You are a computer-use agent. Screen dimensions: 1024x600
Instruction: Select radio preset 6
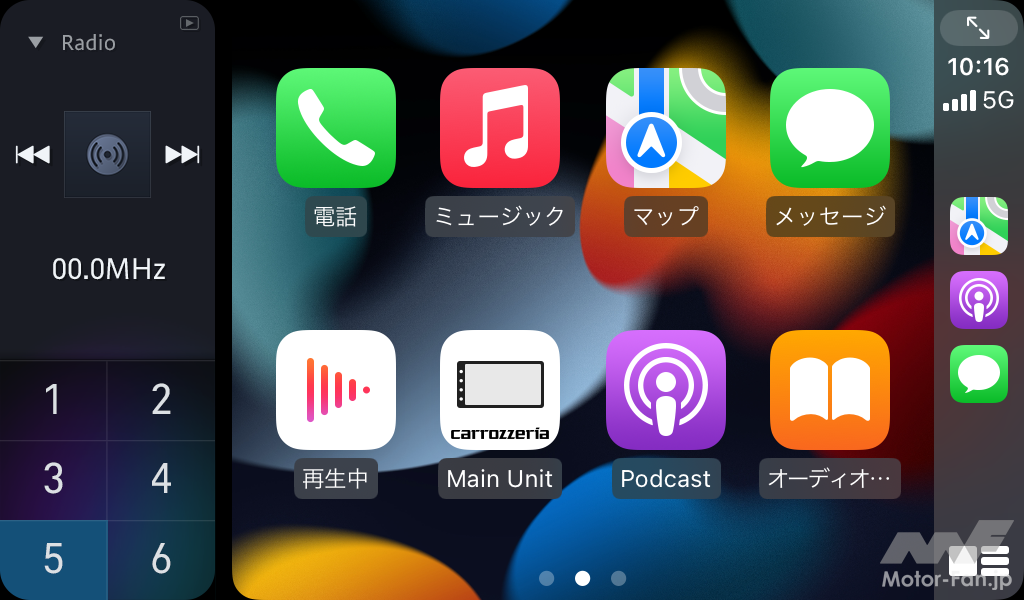point(161,559)
